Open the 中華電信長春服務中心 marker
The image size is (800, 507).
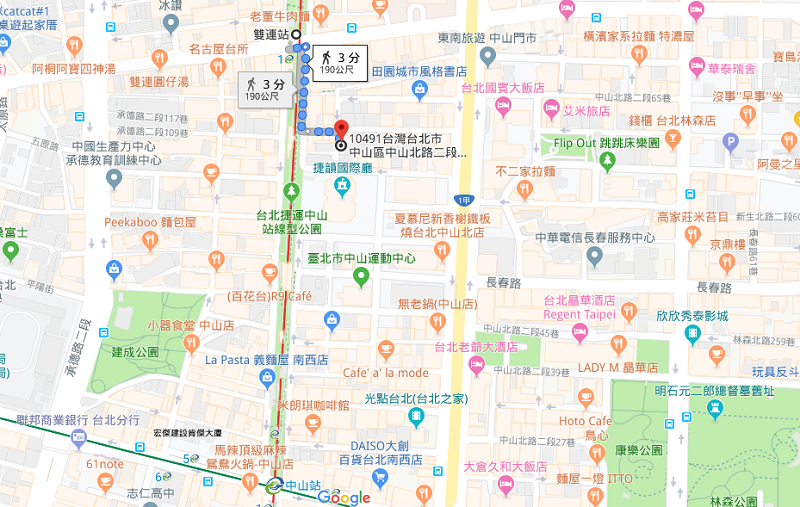click(596, 257)
